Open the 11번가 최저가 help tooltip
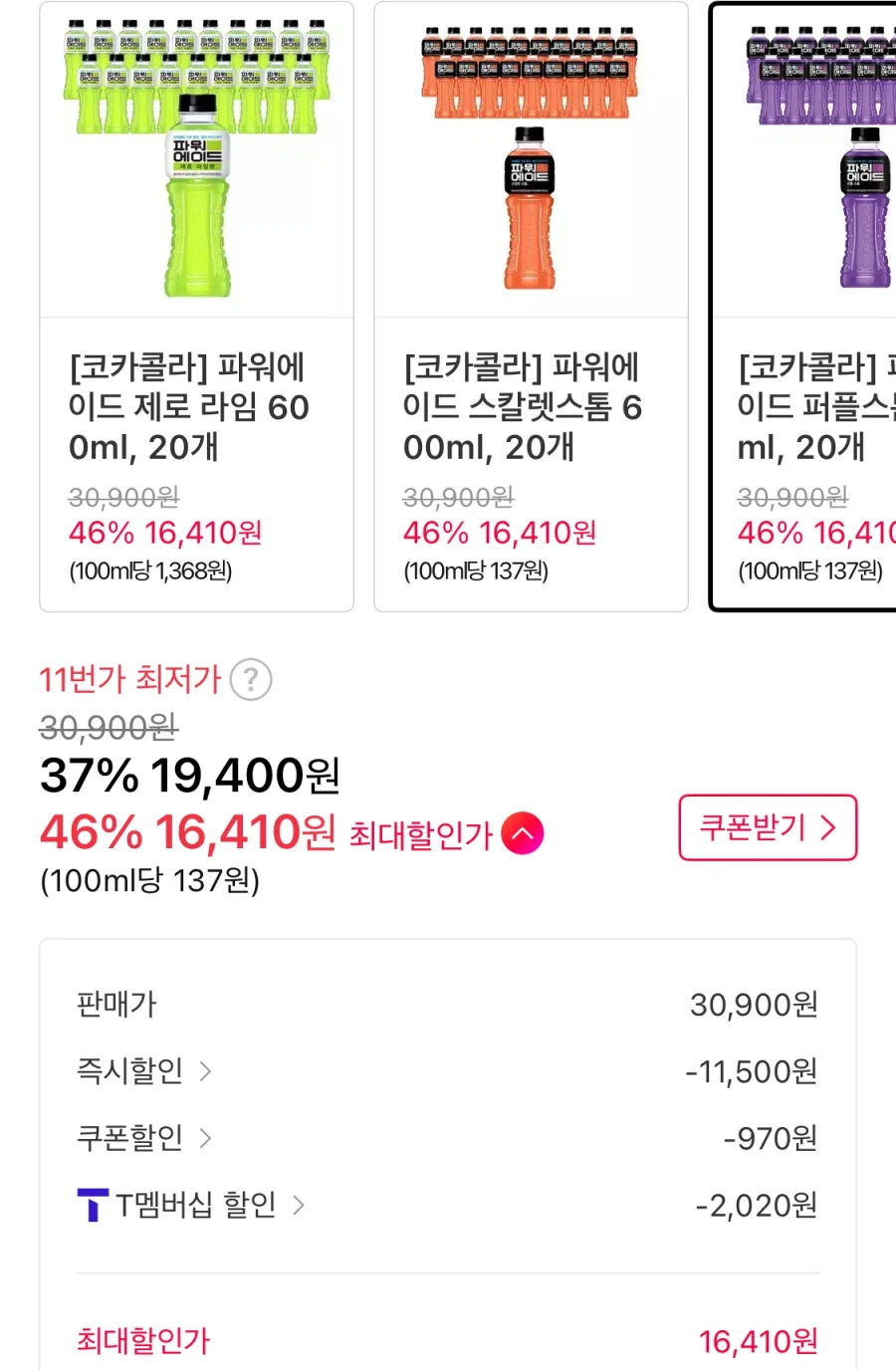 253,679
